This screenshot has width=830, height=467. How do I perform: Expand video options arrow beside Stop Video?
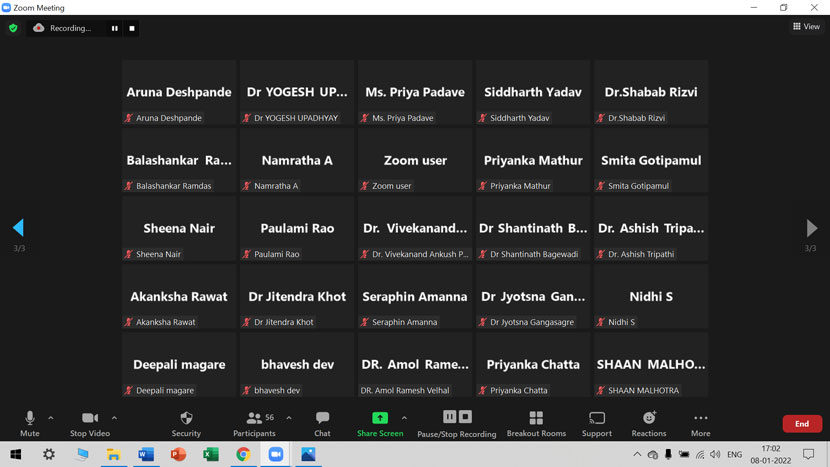[x=114, y=418]
